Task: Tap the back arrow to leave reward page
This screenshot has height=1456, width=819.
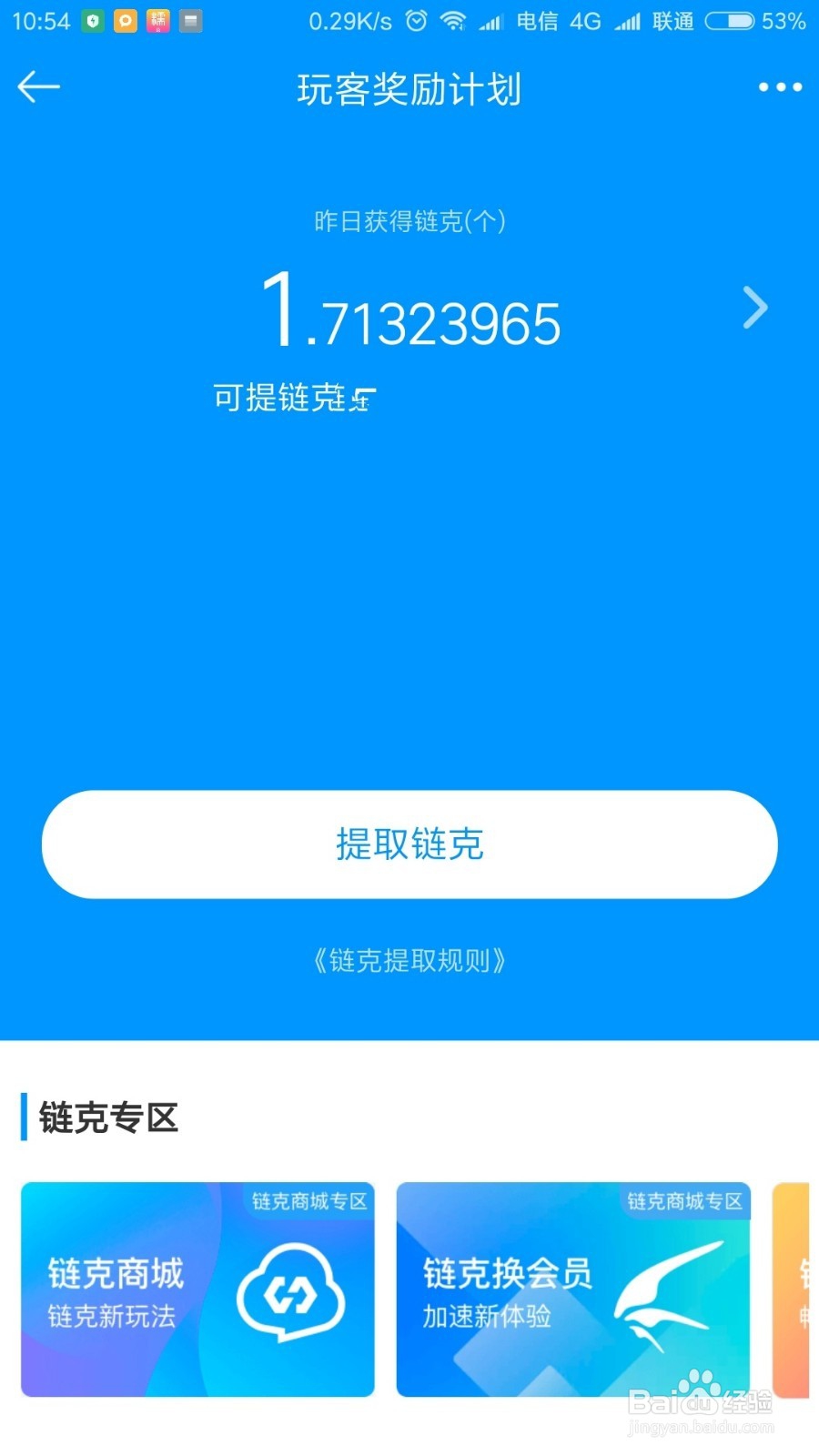Action: [38, 87]
